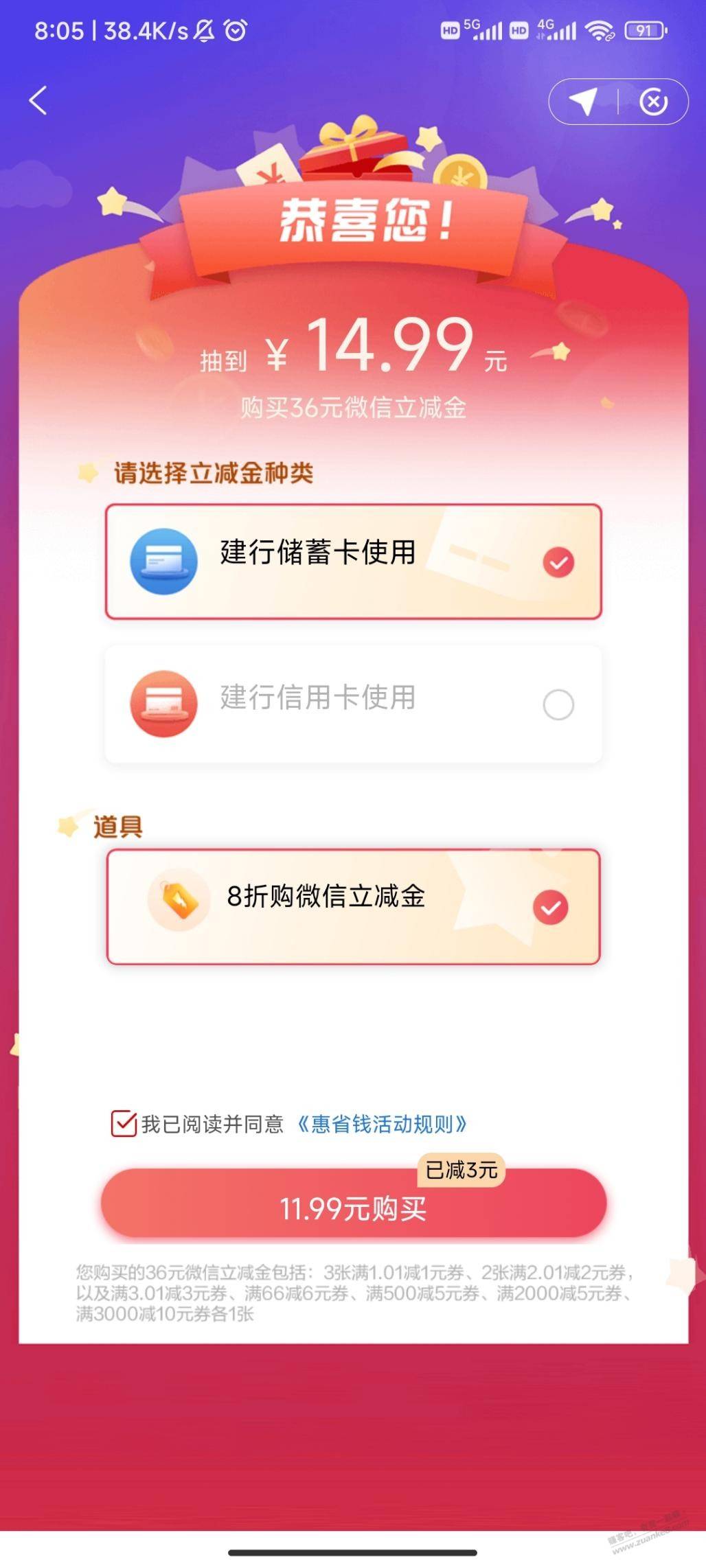
Task: Select 建行信用卡使用 option
Action: point(353,704)
